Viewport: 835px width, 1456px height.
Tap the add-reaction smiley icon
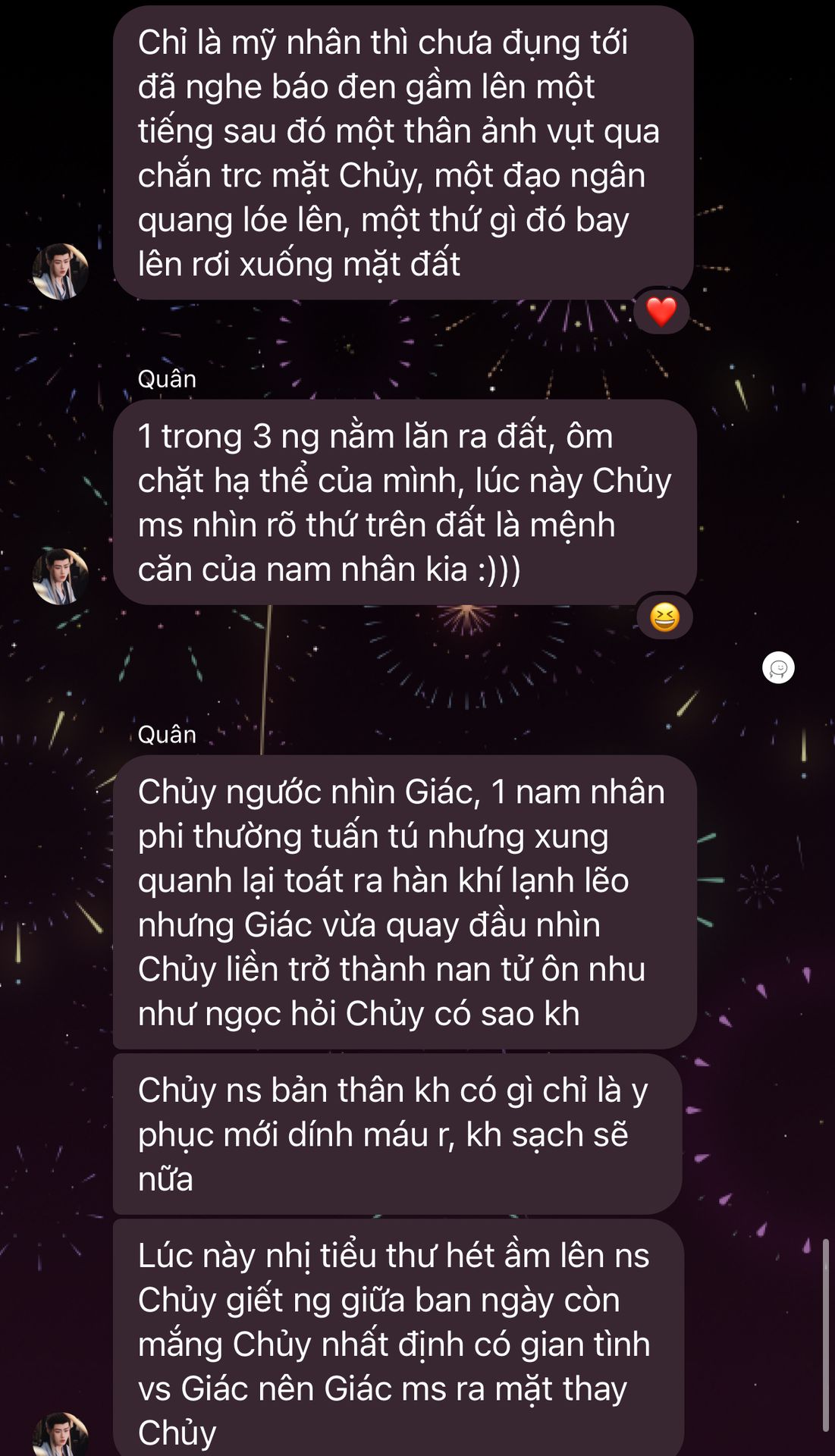tap(778, 668)
